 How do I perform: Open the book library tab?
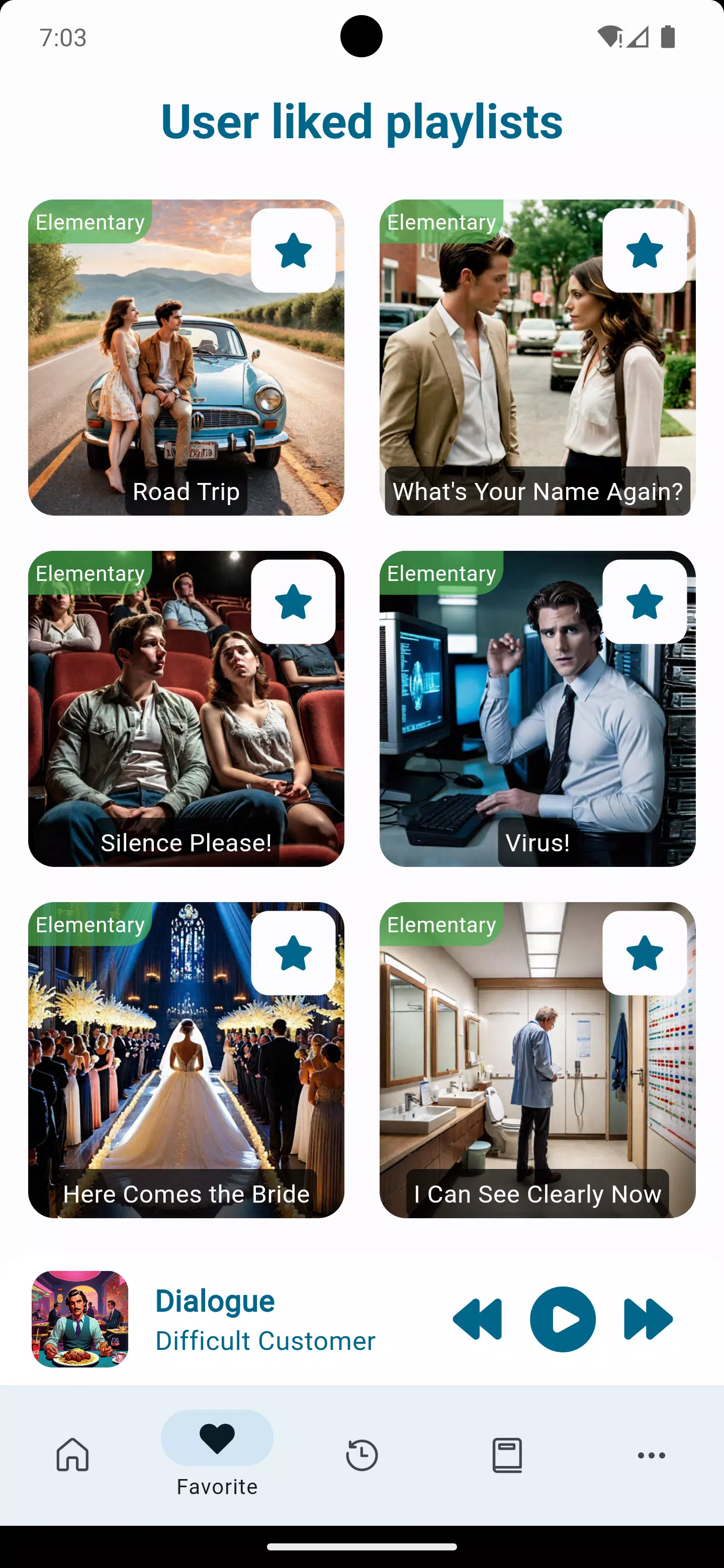coord(507,1455)
